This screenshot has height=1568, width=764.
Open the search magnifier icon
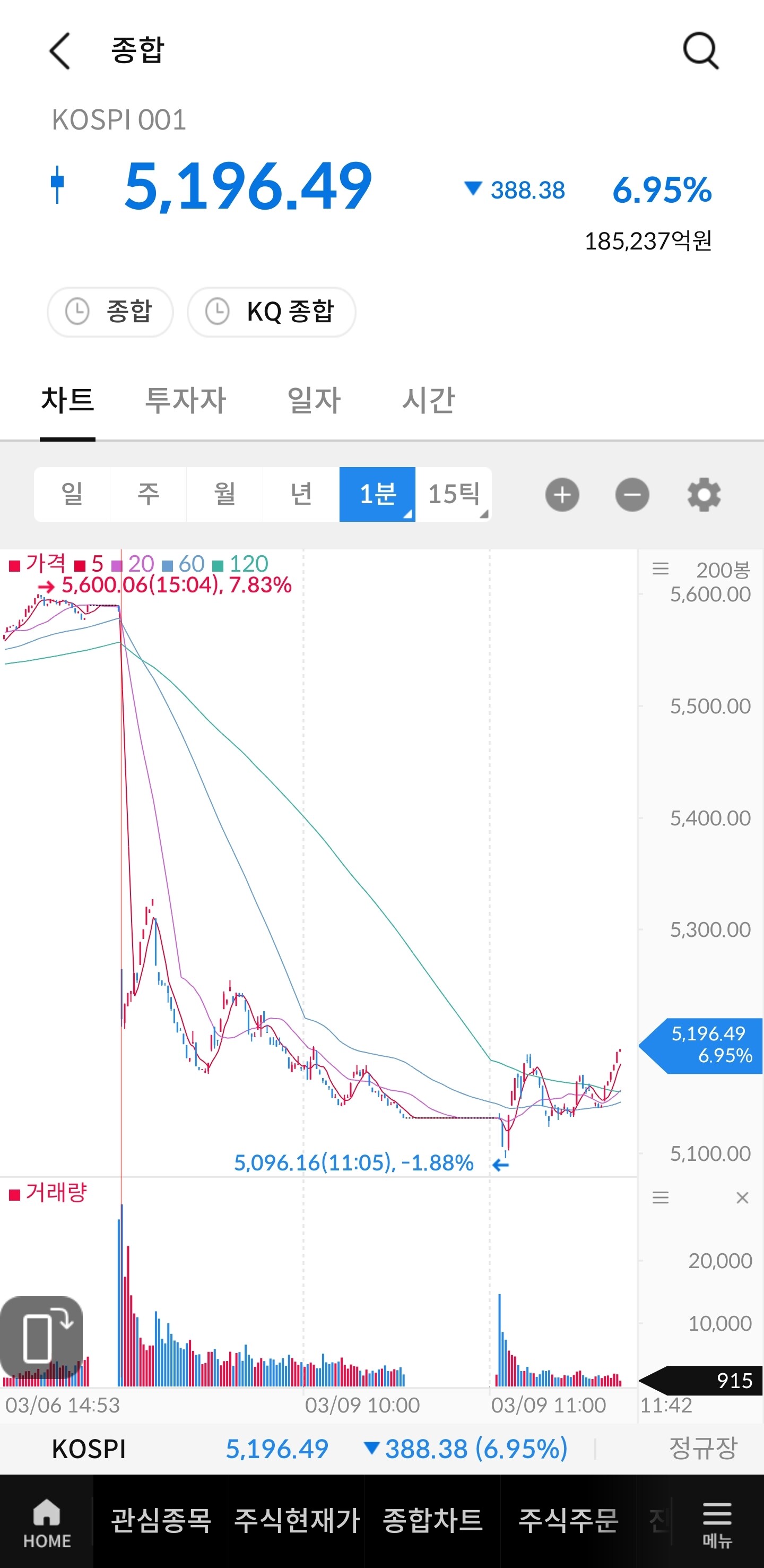(x=701, y=51)
